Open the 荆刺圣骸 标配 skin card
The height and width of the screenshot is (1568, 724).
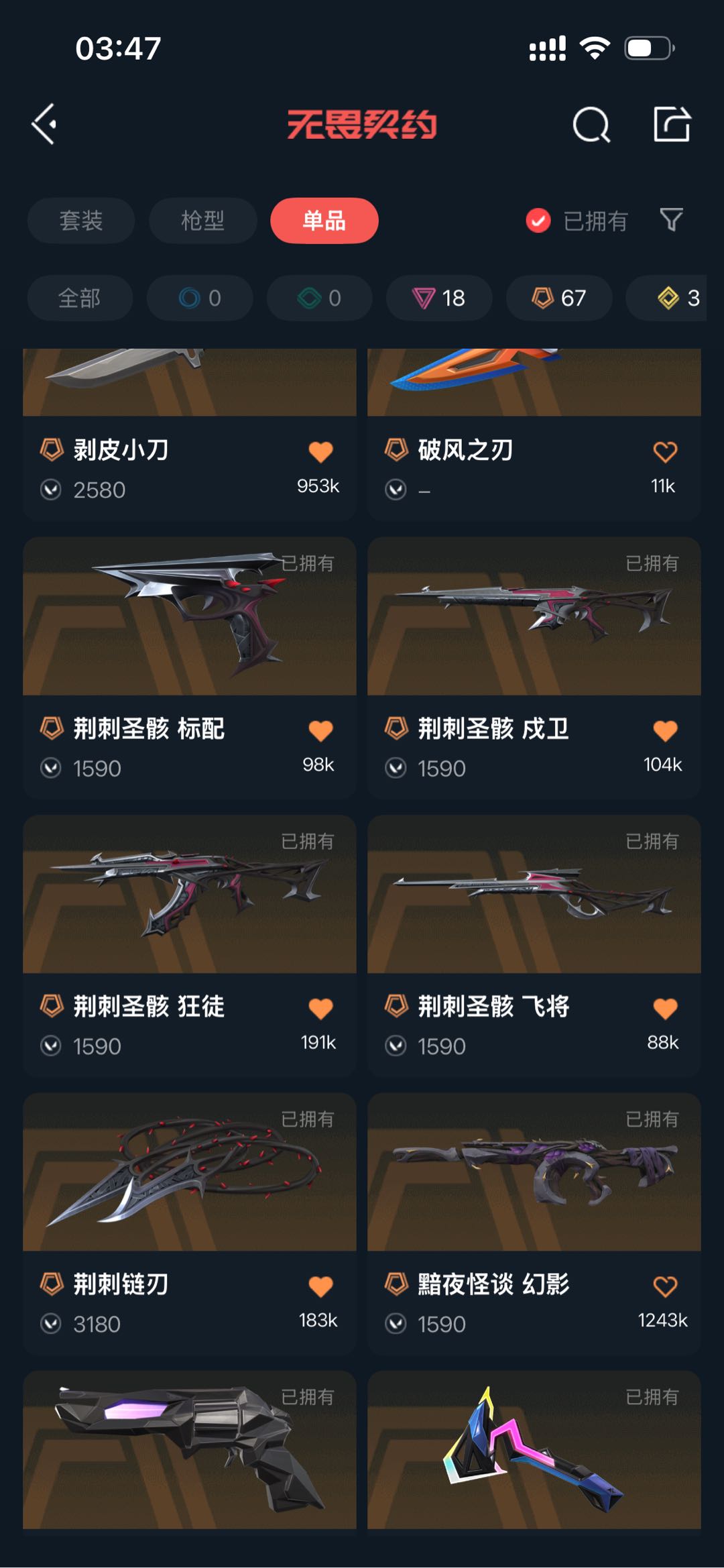[190, 667]
